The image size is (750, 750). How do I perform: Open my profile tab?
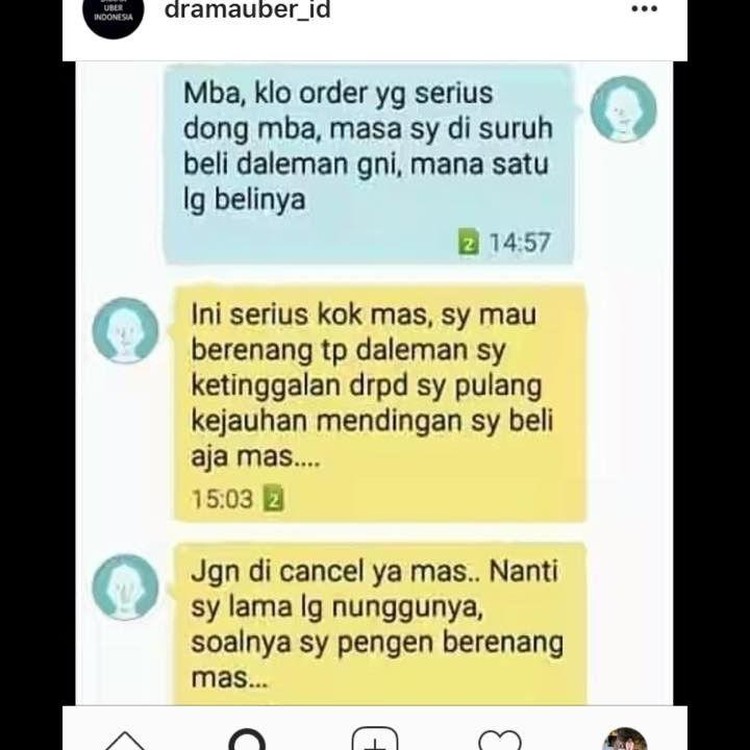point(625,740)
